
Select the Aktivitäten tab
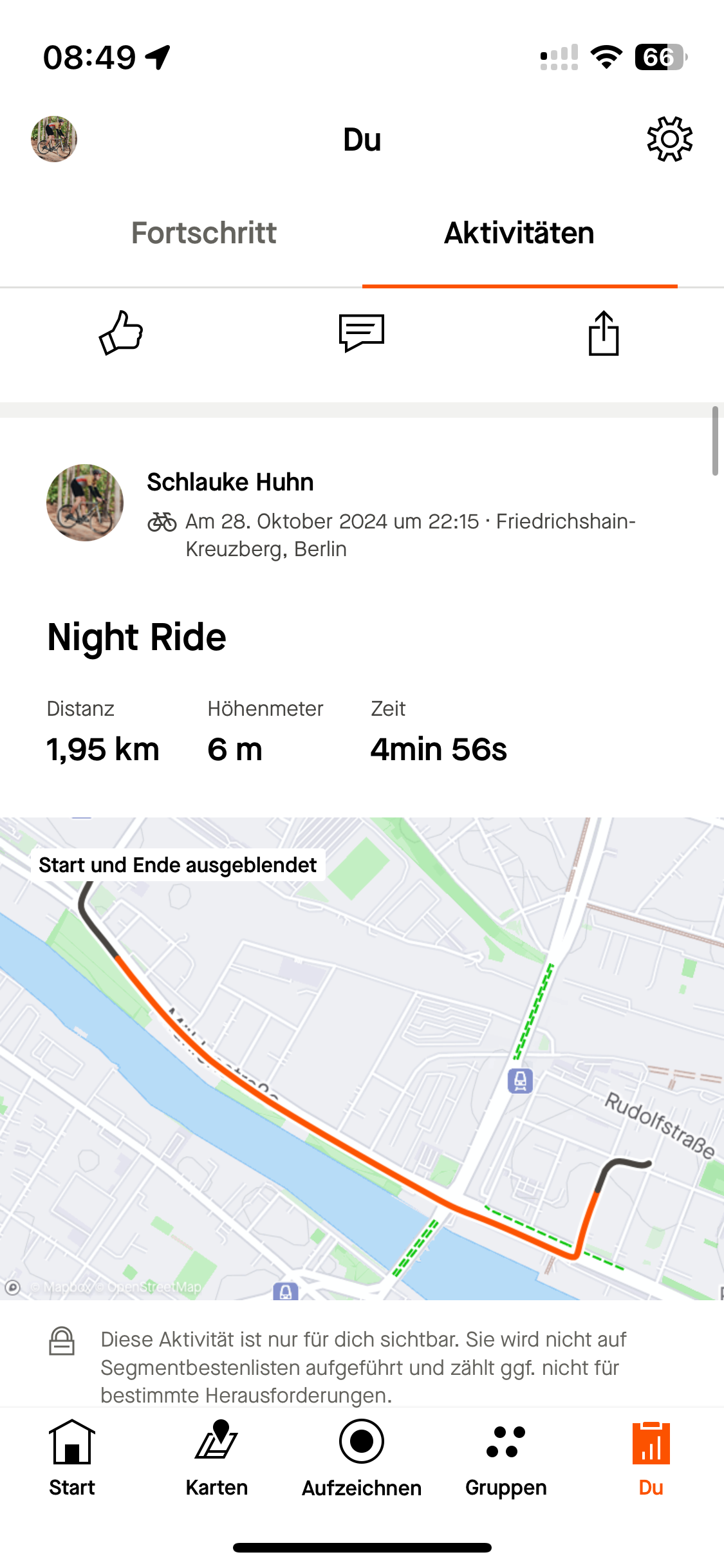click(519, 233)
